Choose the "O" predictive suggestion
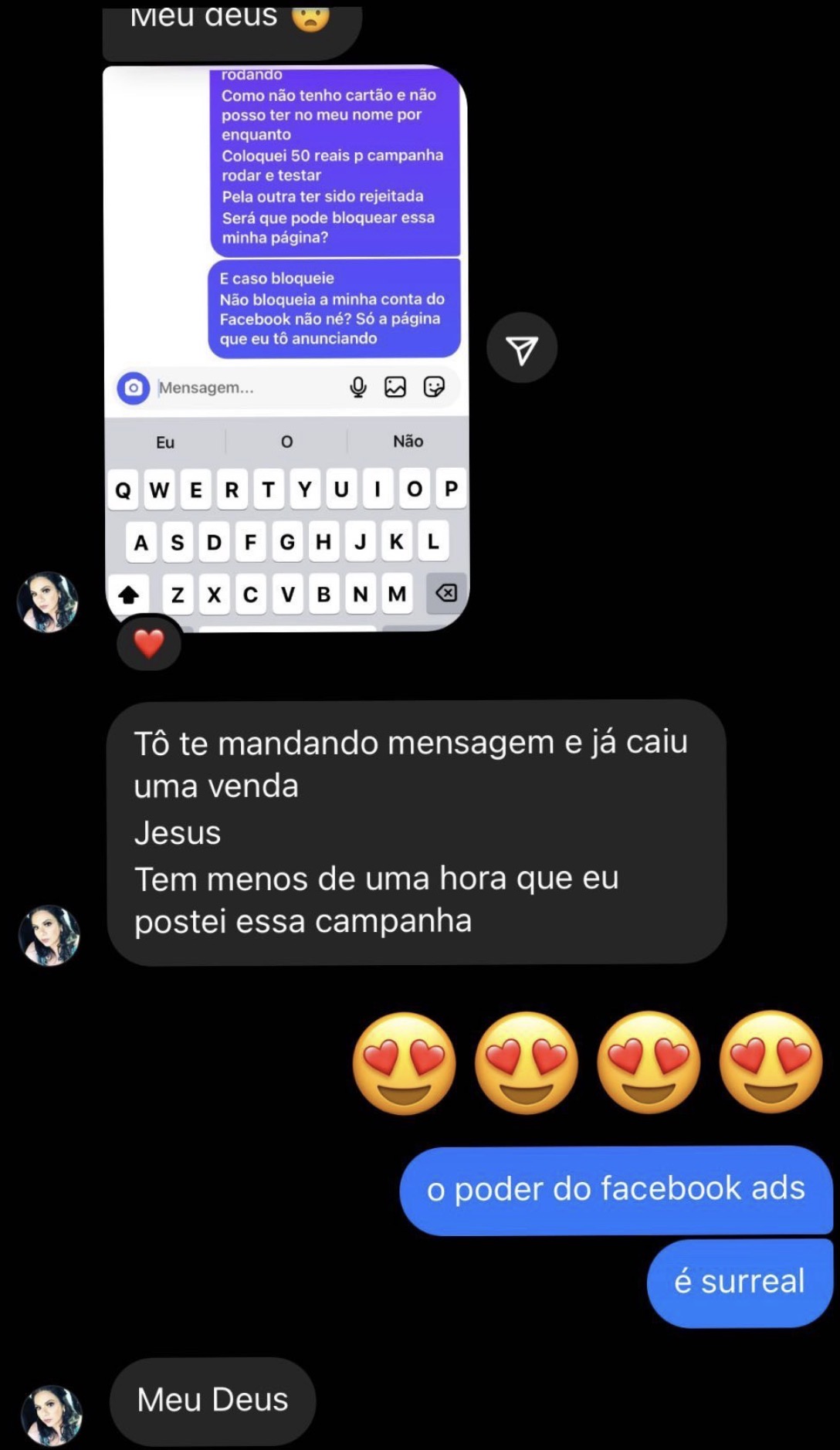The image size is (840, 1450). [286, 441]
